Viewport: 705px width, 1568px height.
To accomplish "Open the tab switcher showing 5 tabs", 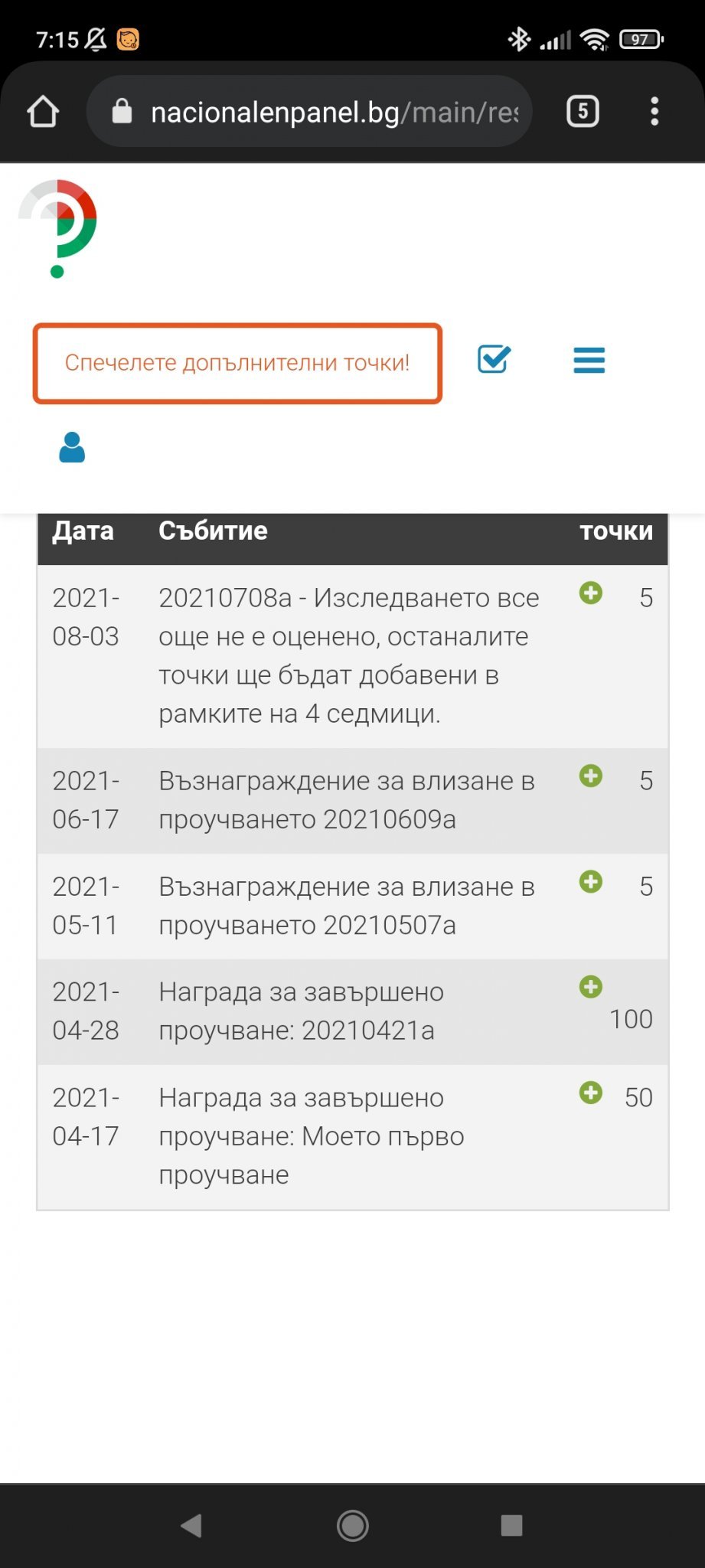I will (583, 112).
